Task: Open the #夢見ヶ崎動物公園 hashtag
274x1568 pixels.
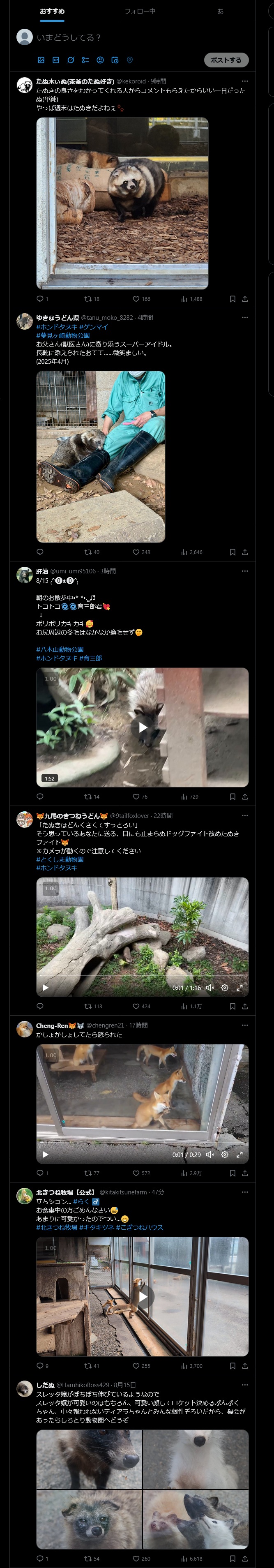Action: 63,335
